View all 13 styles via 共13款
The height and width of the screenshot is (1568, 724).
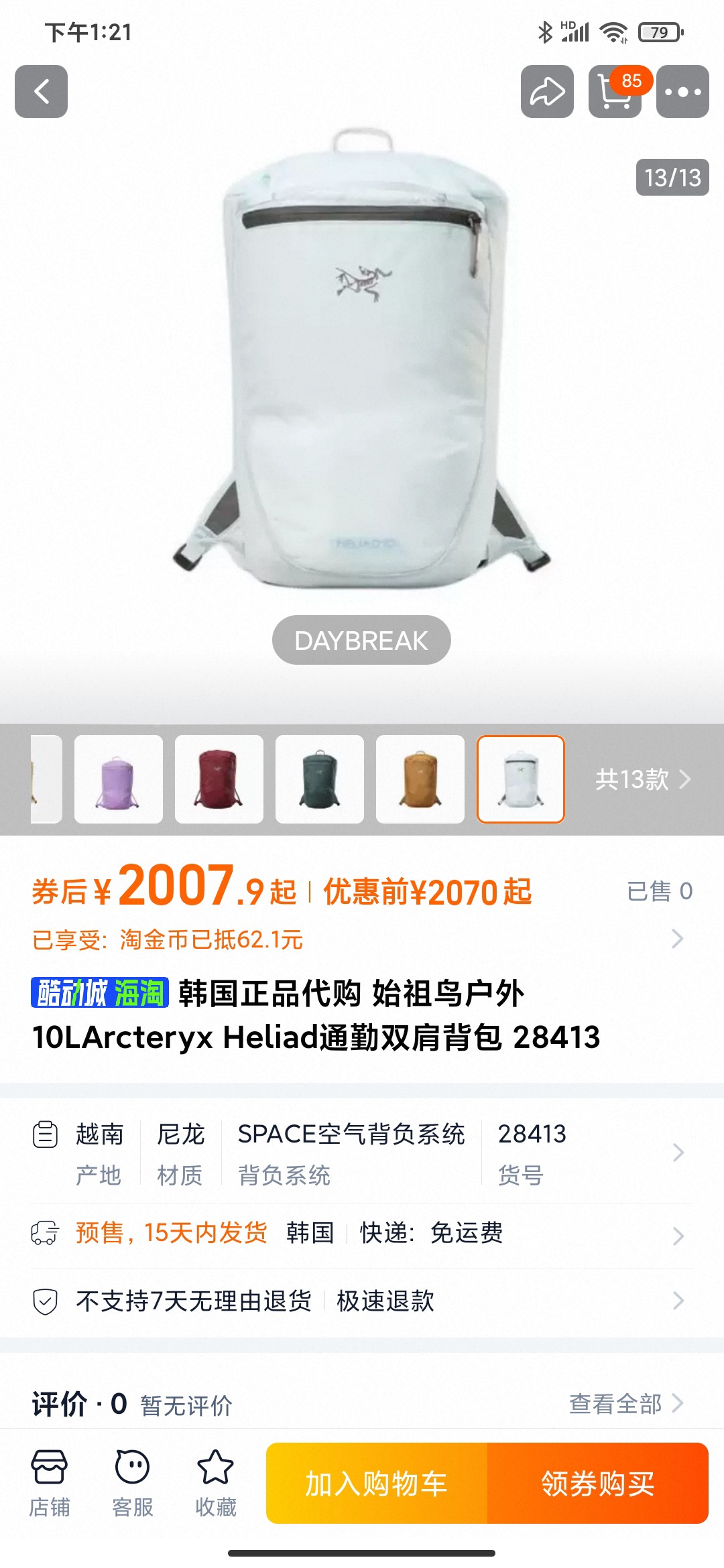(x=642, y=779)
